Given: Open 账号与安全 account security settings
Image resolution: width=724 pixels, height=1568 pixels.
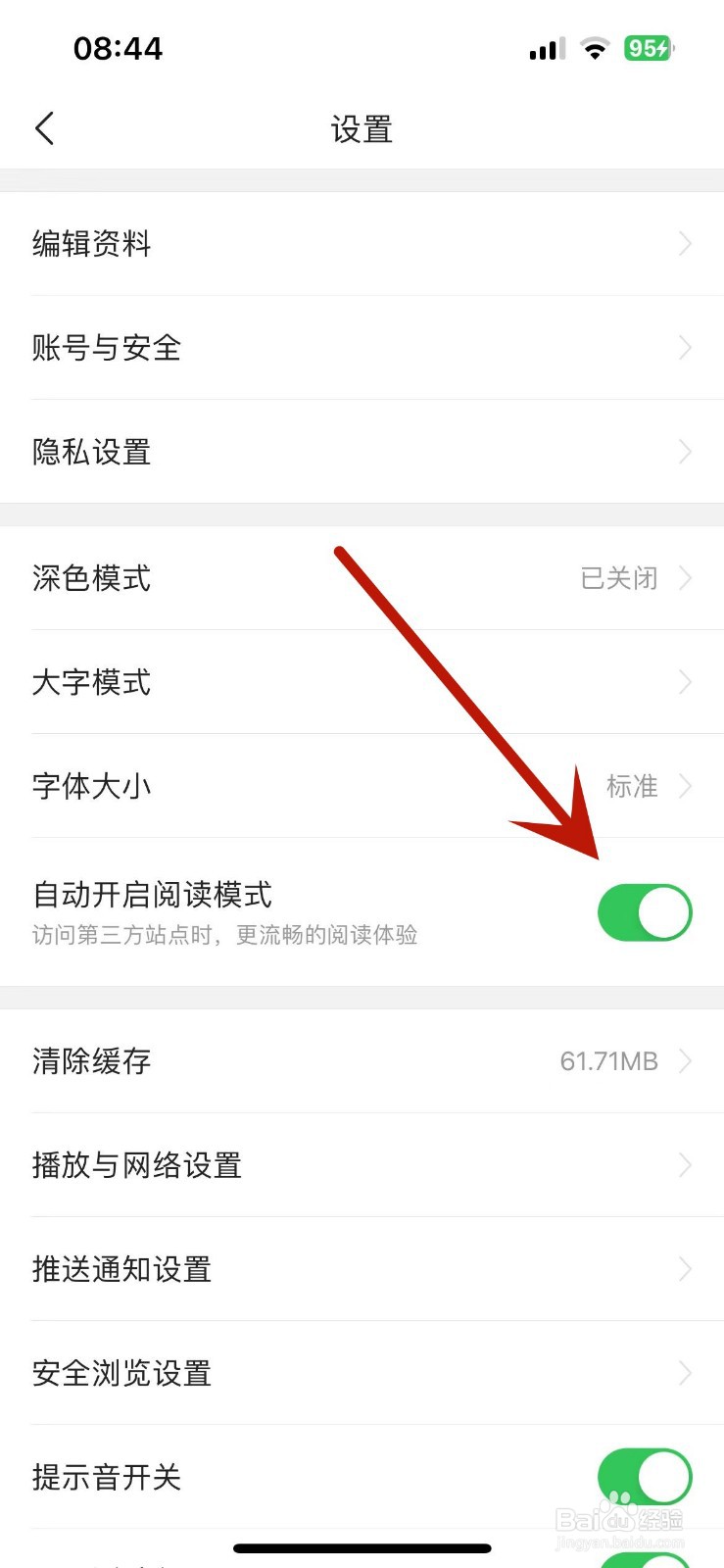Looking at the screenshot, I should 362,348.
